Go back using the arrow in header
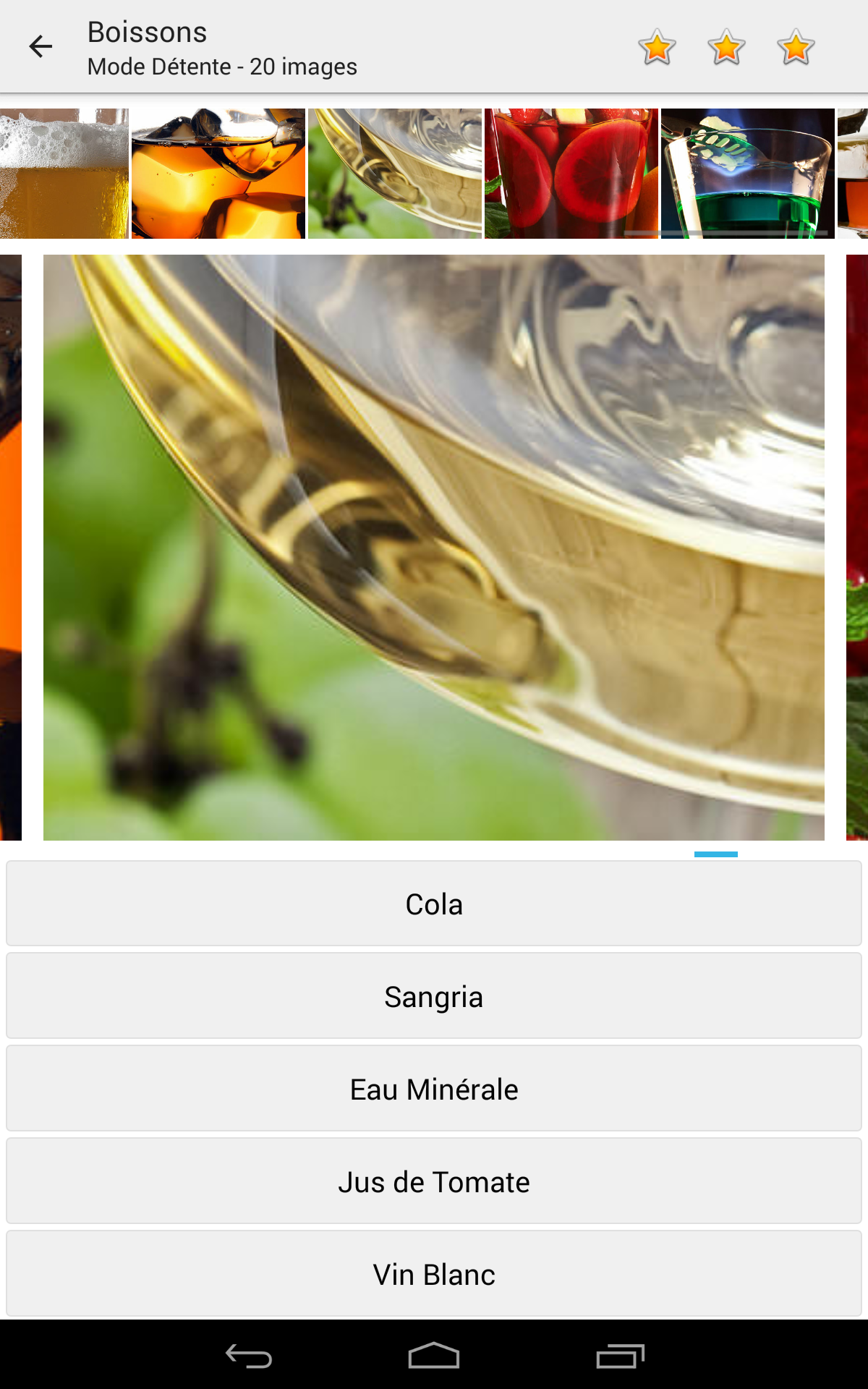This screenshot has height=1389, width=868. click(41, 47)
